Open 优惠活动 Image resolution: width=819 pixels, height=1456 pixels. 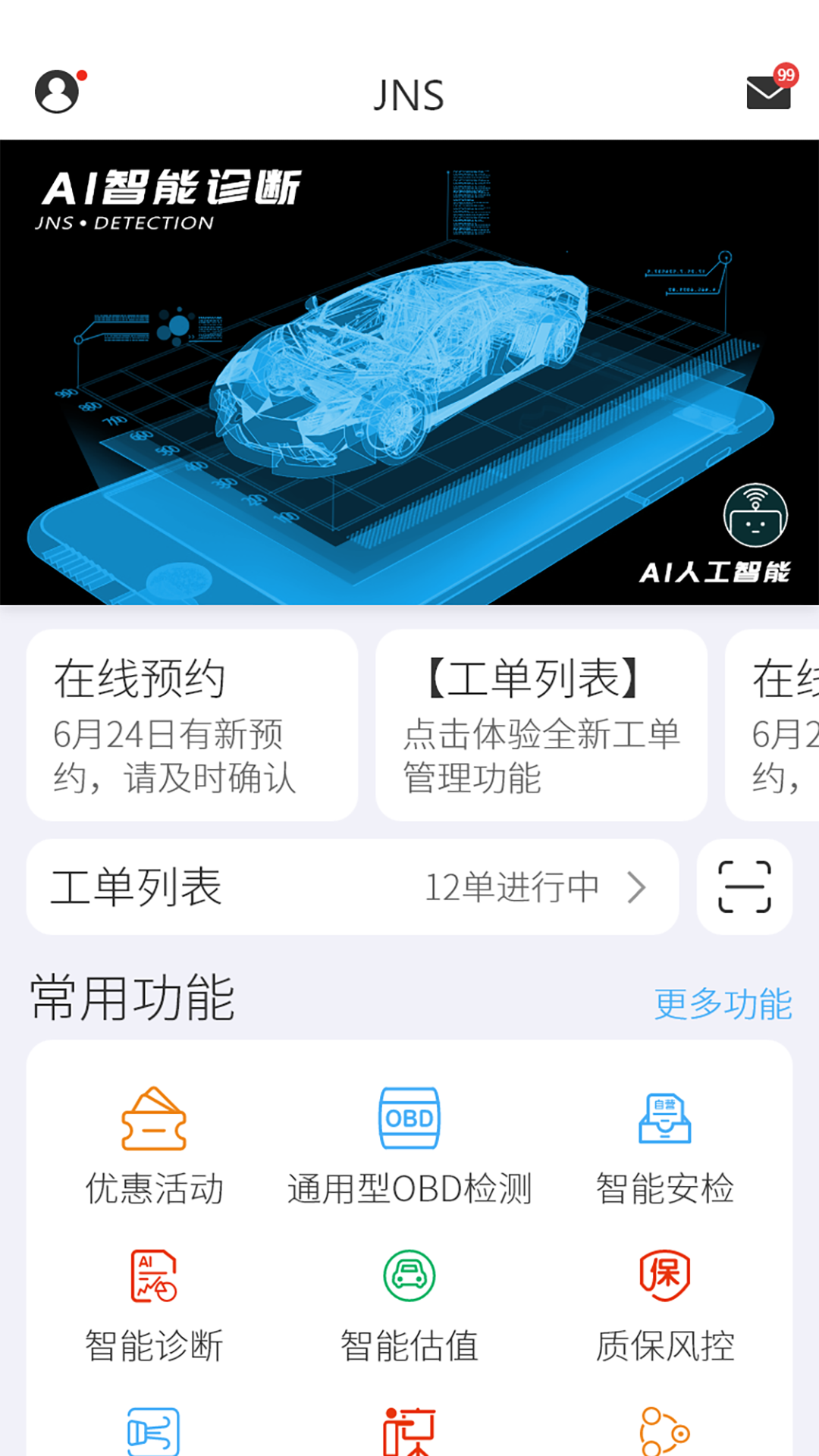click(x=154, y=1147)
